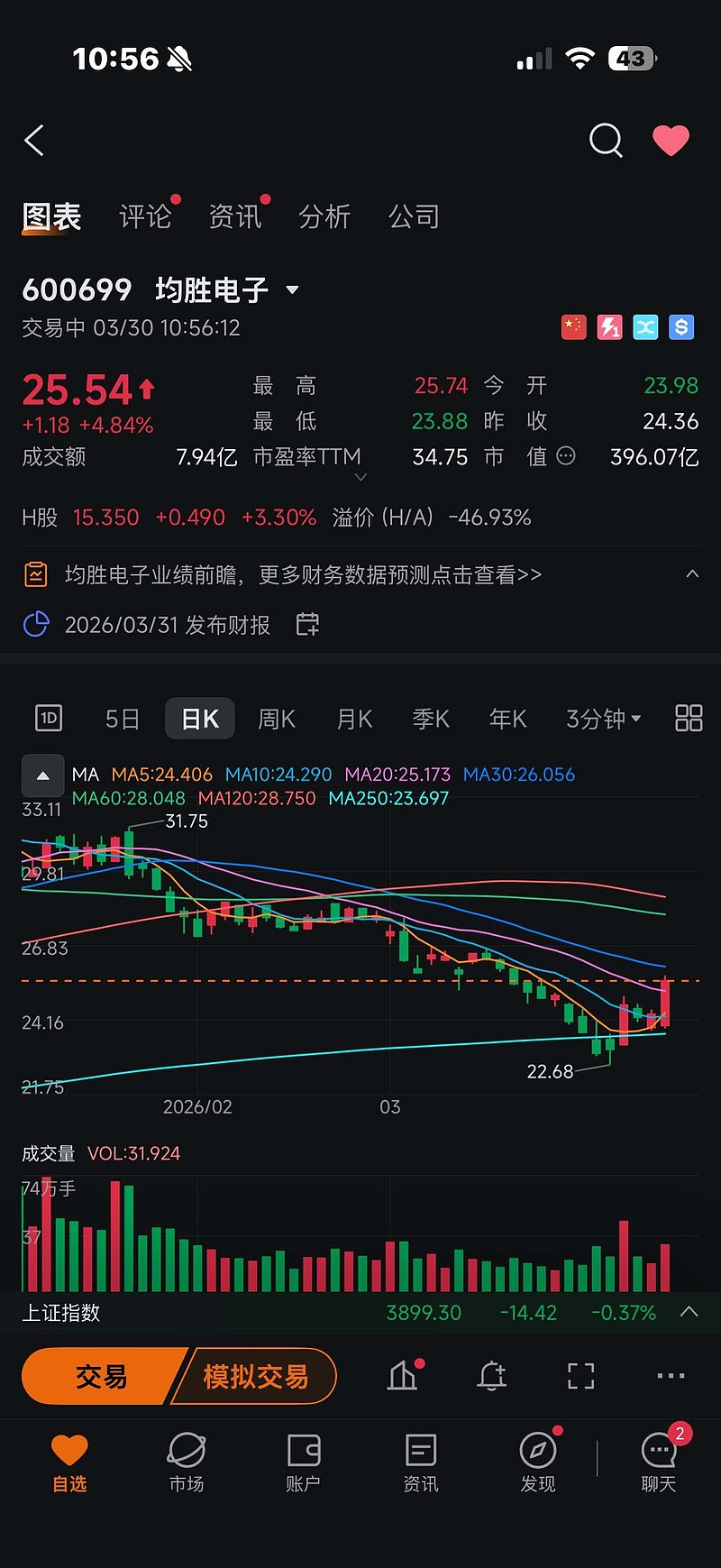Set a price alert via bell icon
This screenshot has width=721, height=1568.
point(490,1375)
